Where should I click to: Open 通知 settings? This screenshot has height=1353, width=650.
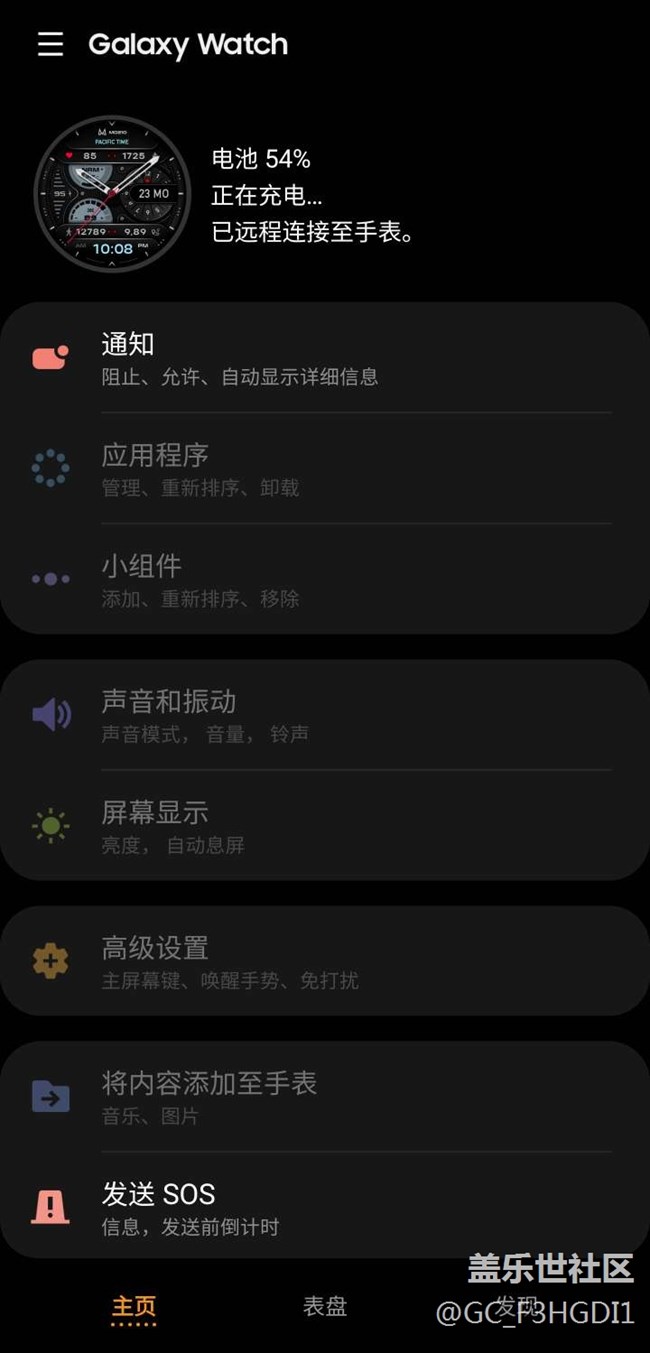pos(325,358)
